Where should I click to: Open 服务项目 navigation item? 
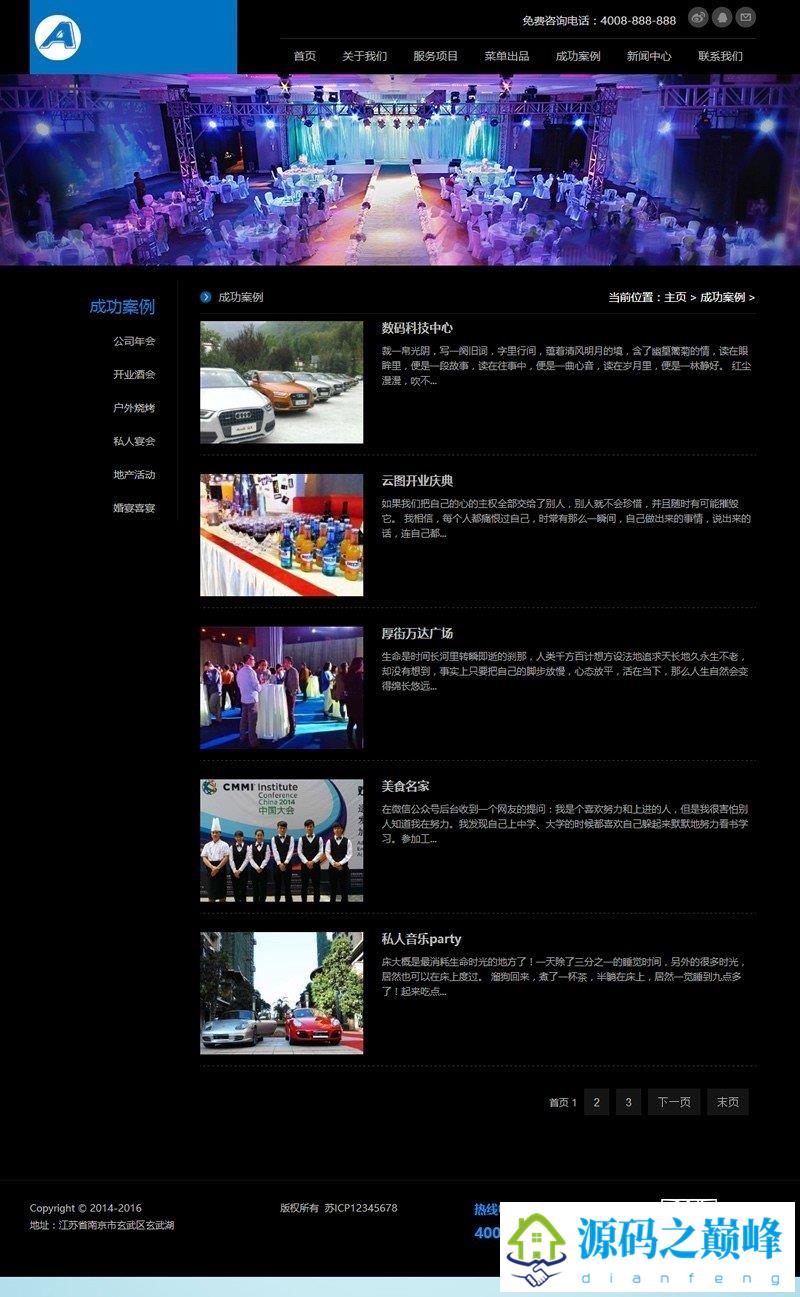pos(436,57)
